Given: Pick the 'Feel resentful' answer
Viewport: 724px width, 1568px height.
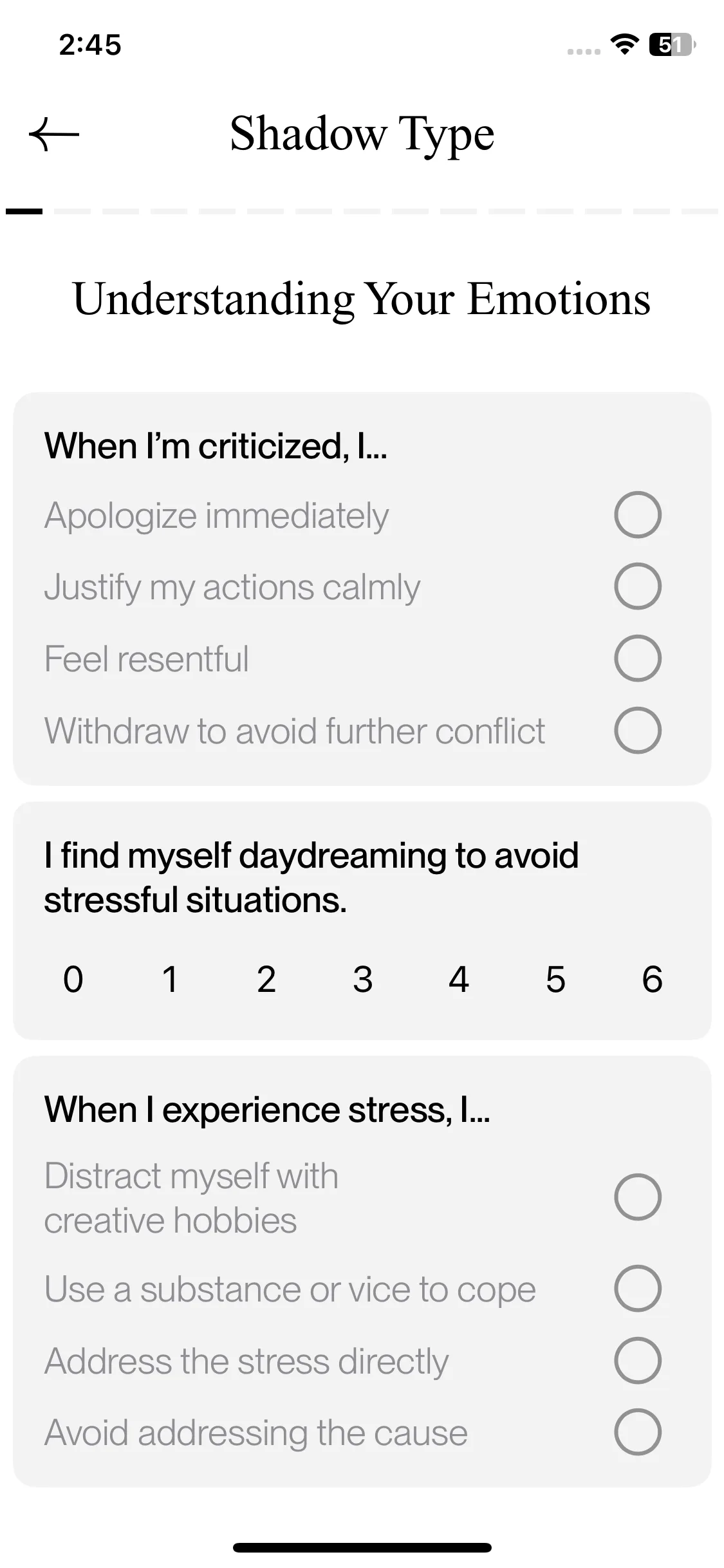Looking at the screenshot, I should (637, 658).
